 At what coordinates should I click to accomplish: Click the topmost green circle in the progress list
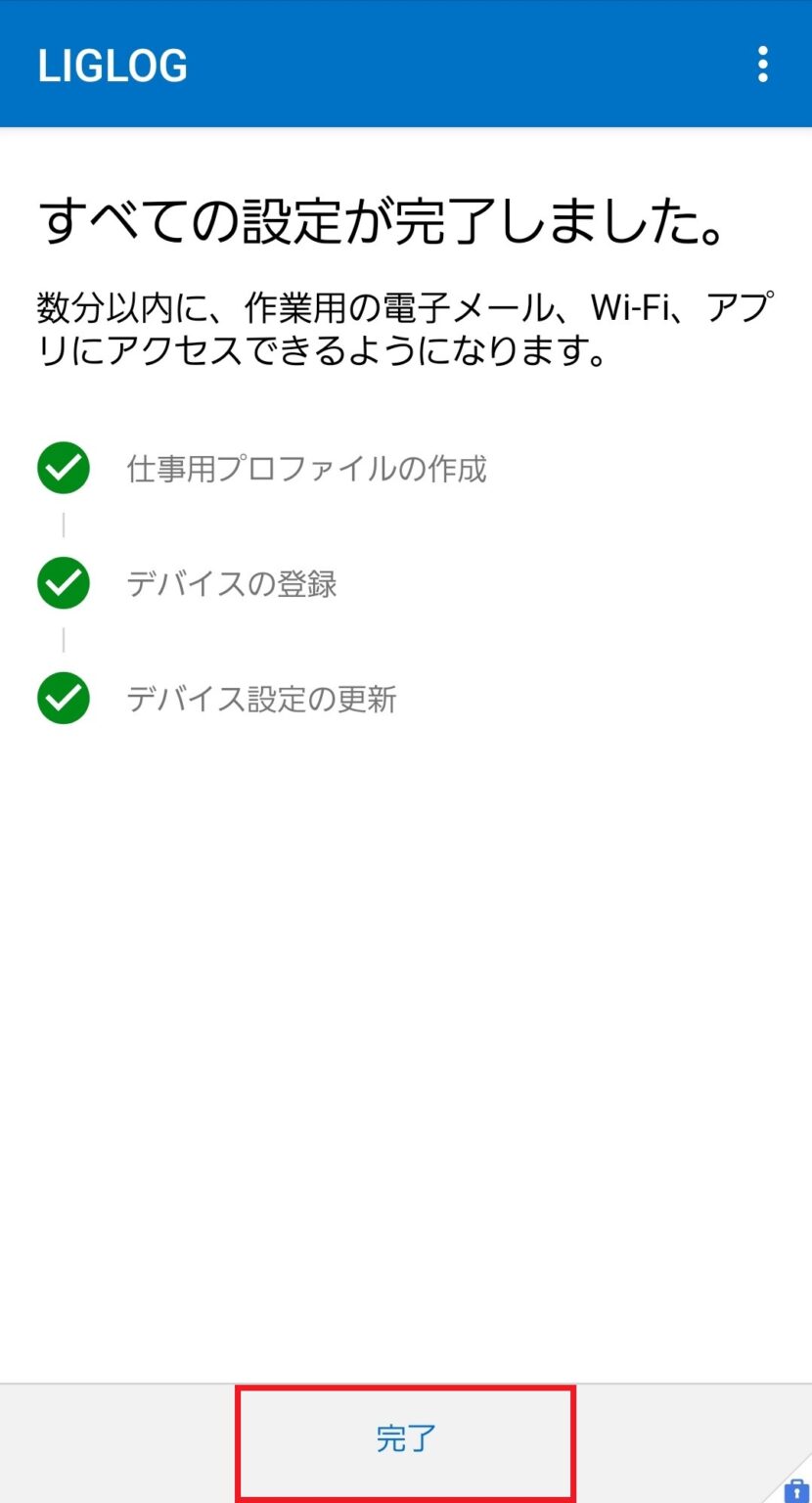click(63, 468)
